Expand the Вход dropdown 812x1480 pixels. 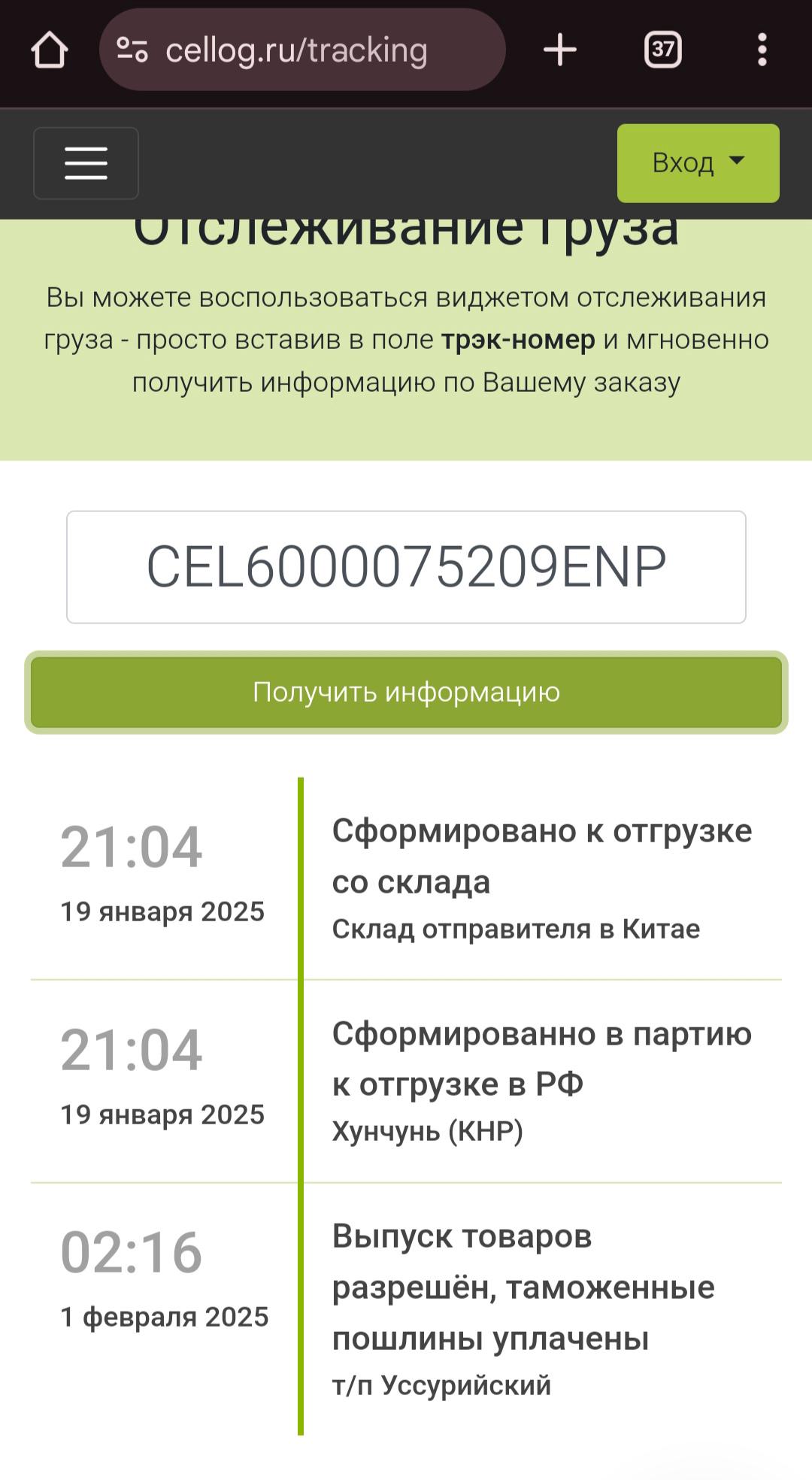(698, 163)
